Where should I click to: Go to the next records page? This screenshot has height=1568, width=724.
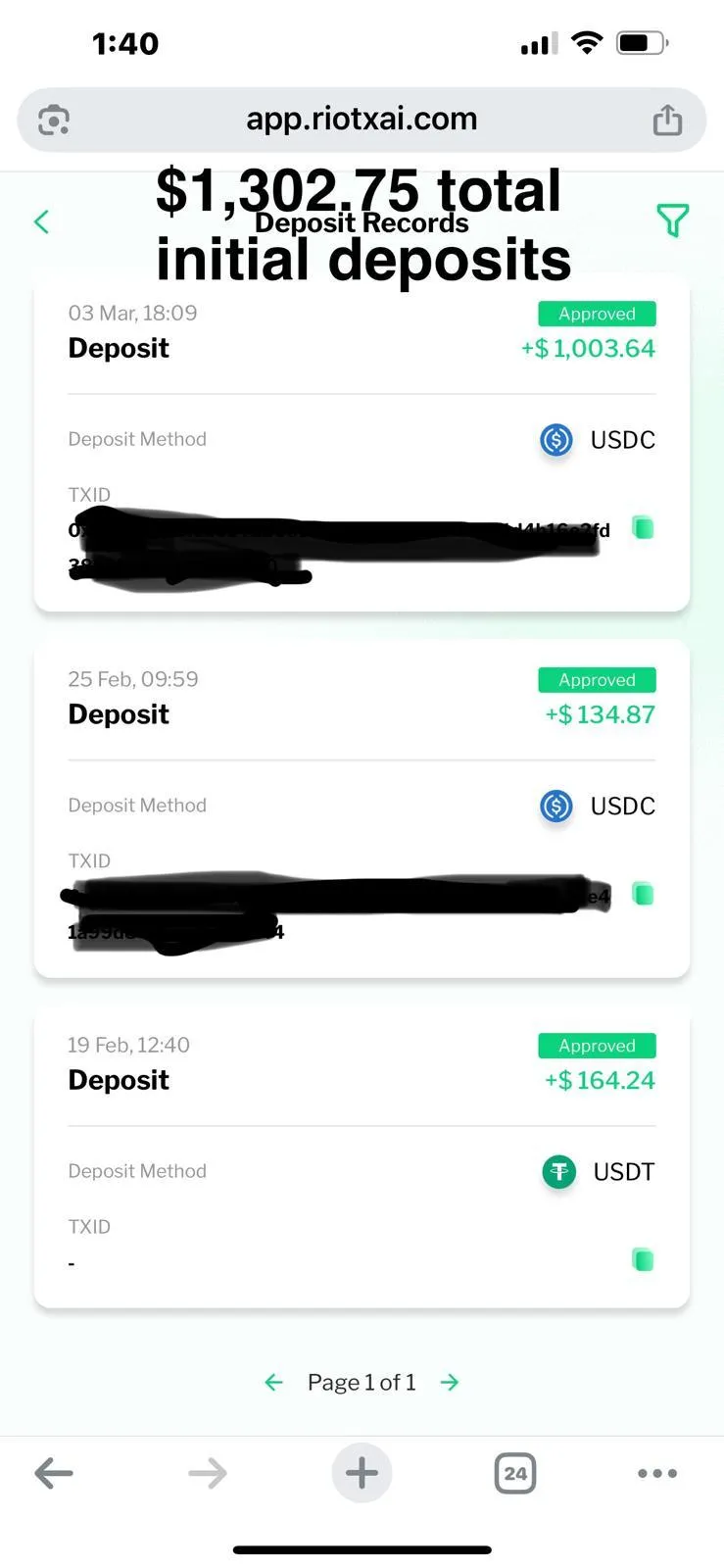[x=450, y=1382]
